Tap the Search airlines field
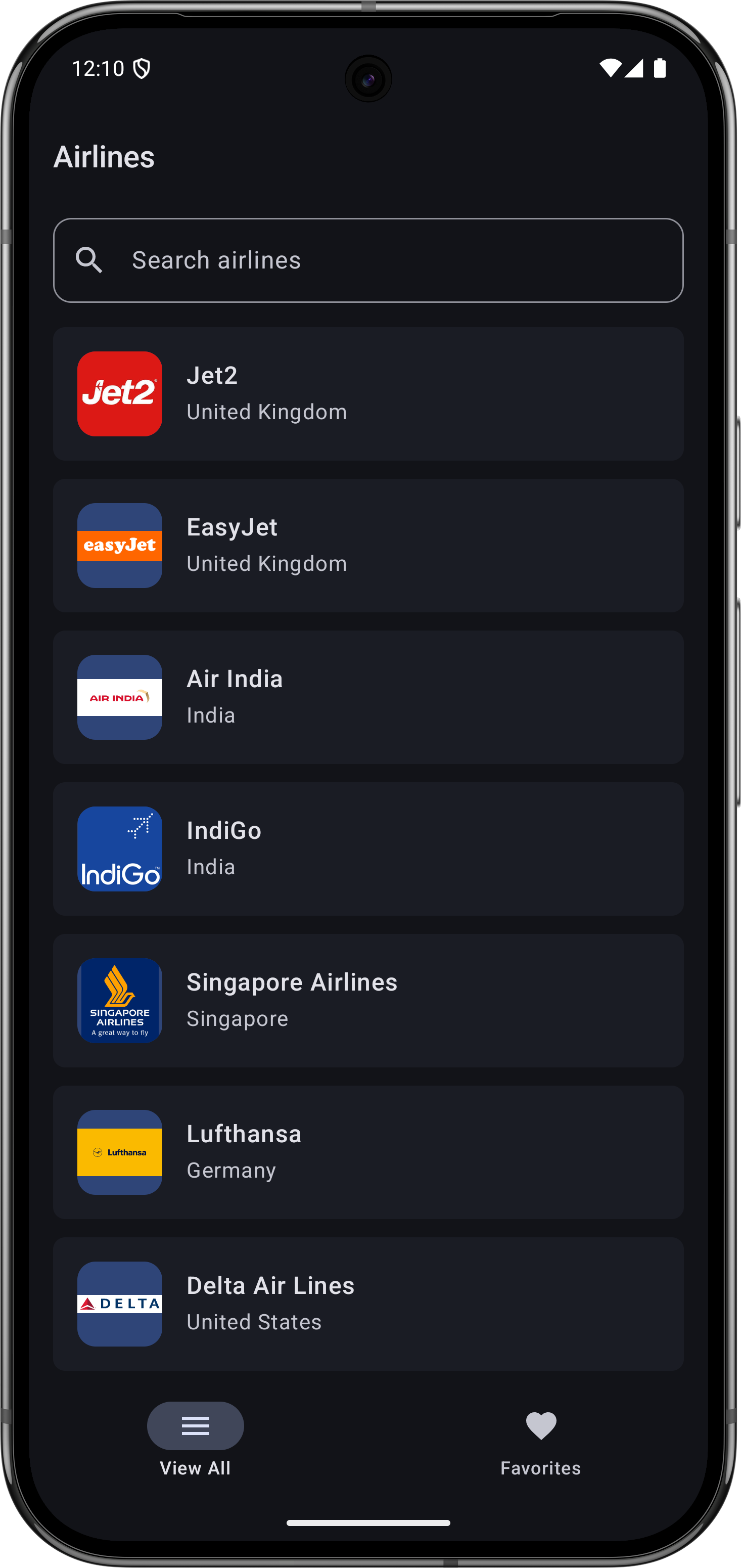The image size is (741, 1568). click(368, 260)
